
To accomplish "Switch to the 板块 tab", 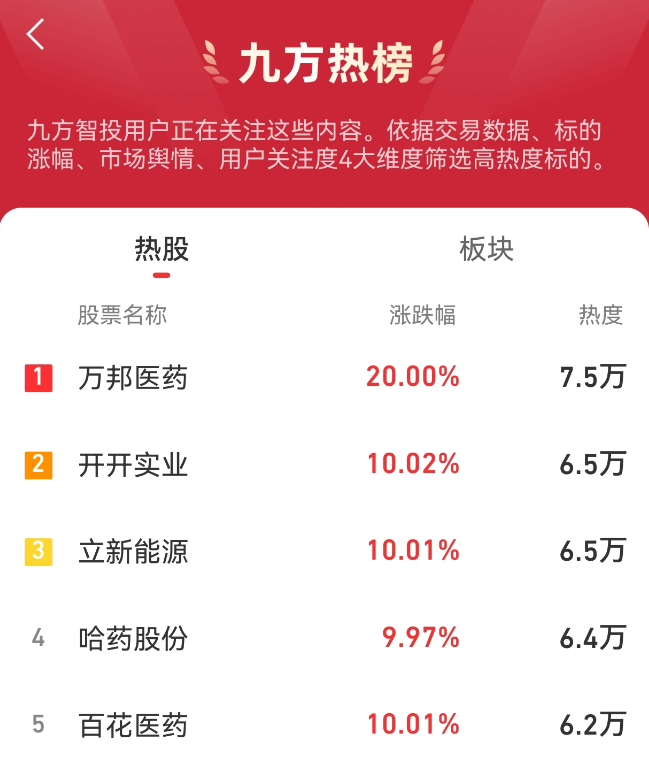I will point(486,249).
